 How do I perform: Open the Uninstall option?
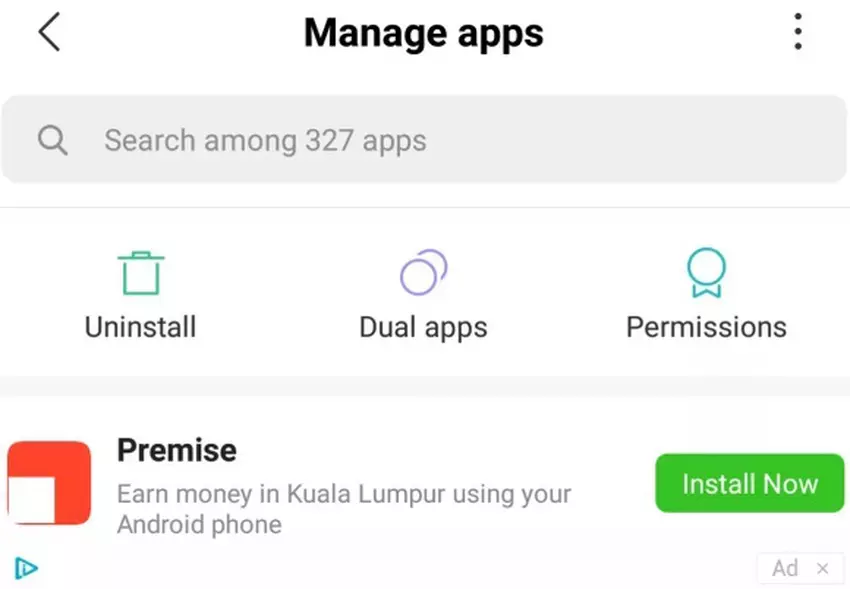click(x=140, y=296)
